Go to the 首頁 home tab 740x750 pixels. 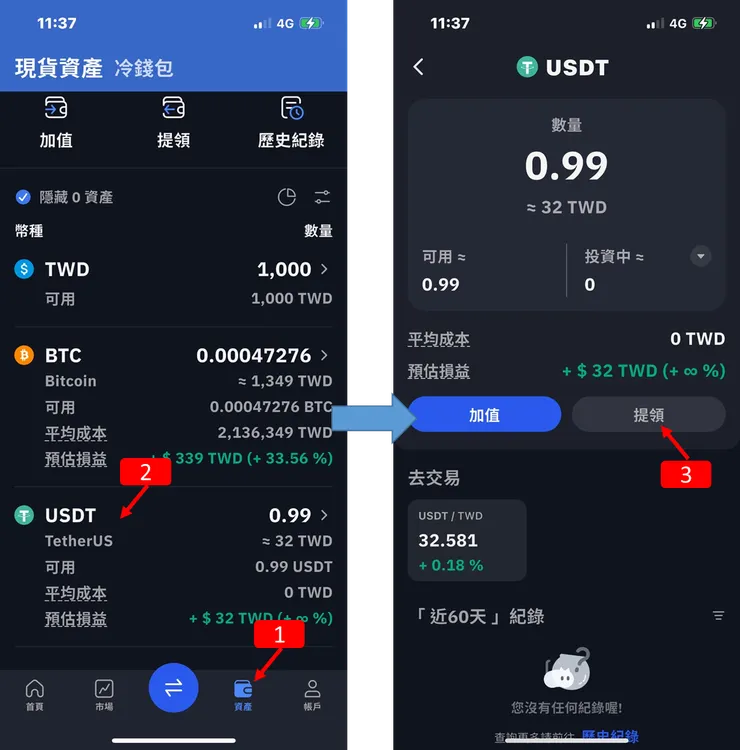[35, 690]
